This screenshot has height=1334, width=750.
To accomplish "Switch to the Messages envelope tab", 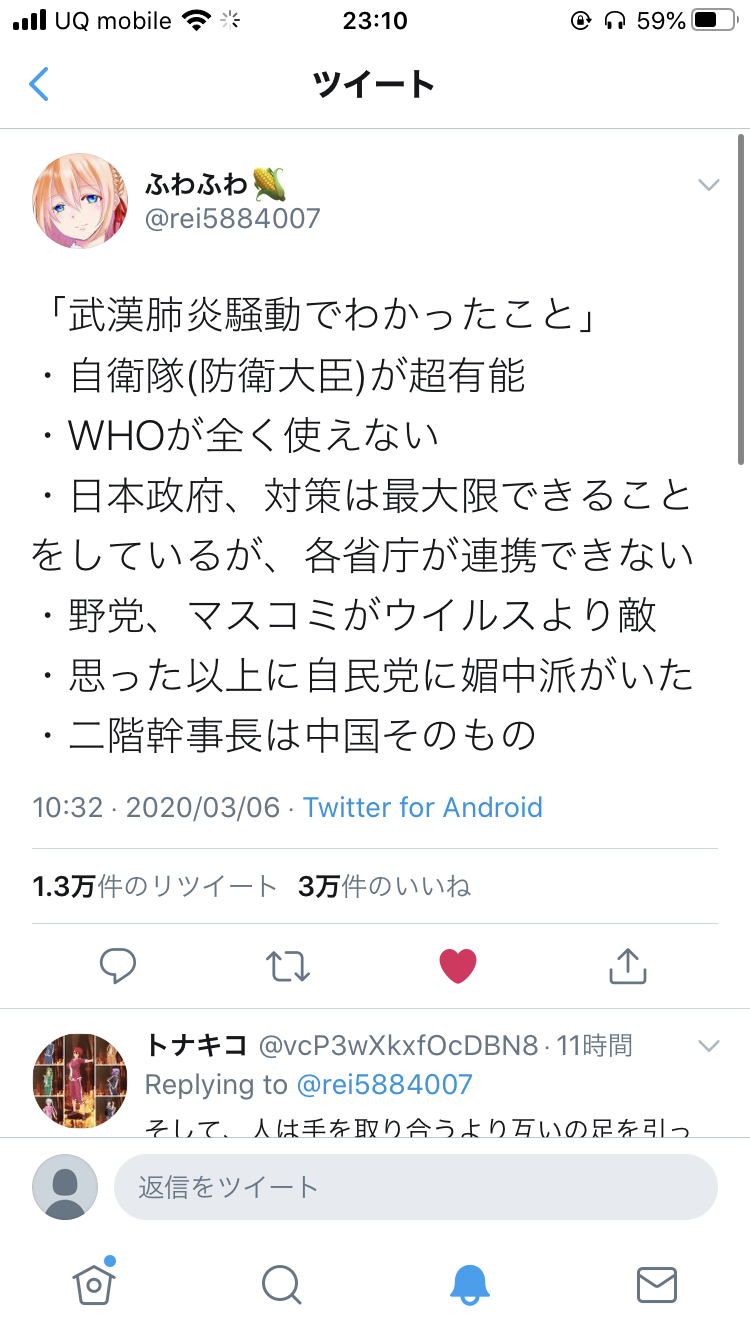I will point(657,1284).
